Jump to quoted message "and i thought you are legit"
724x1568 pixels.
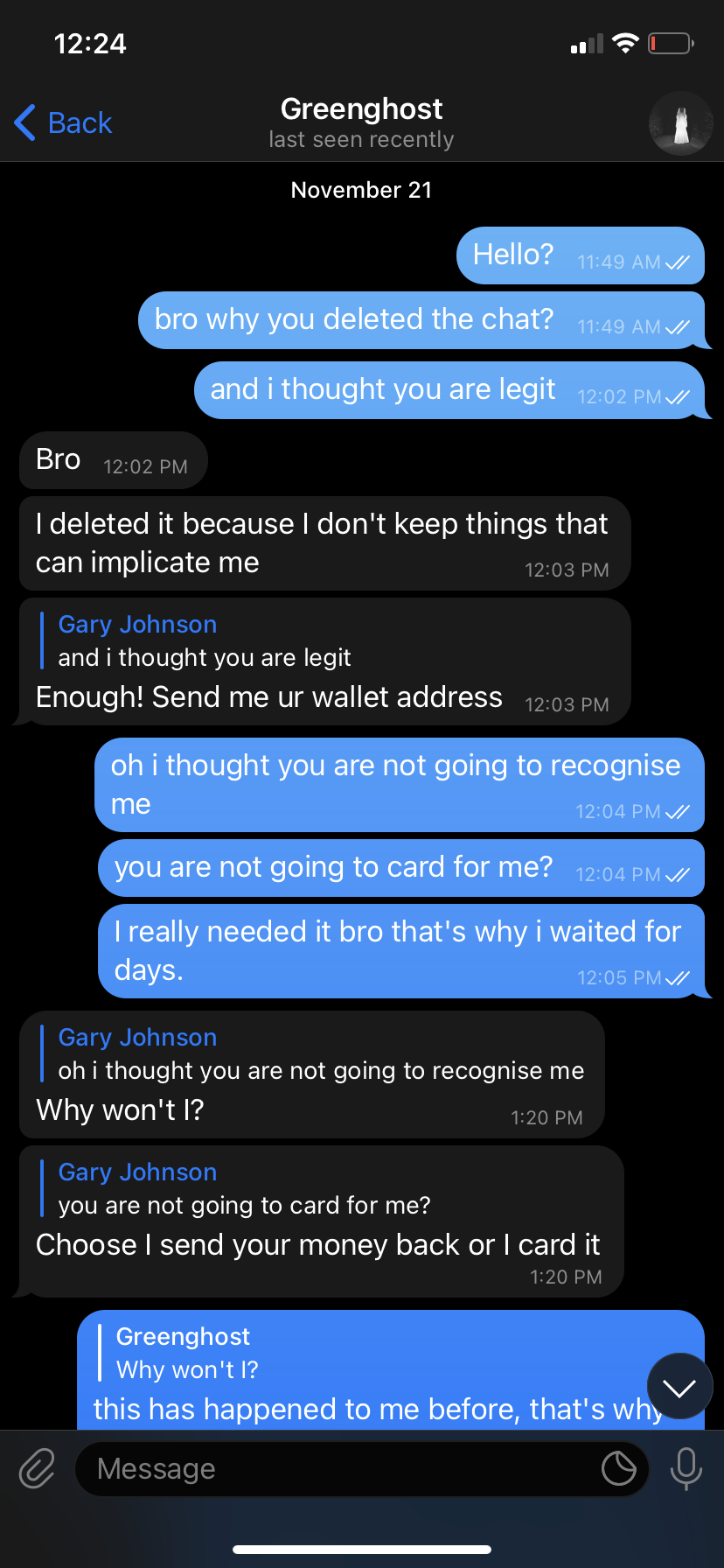(x=204, y=641)
